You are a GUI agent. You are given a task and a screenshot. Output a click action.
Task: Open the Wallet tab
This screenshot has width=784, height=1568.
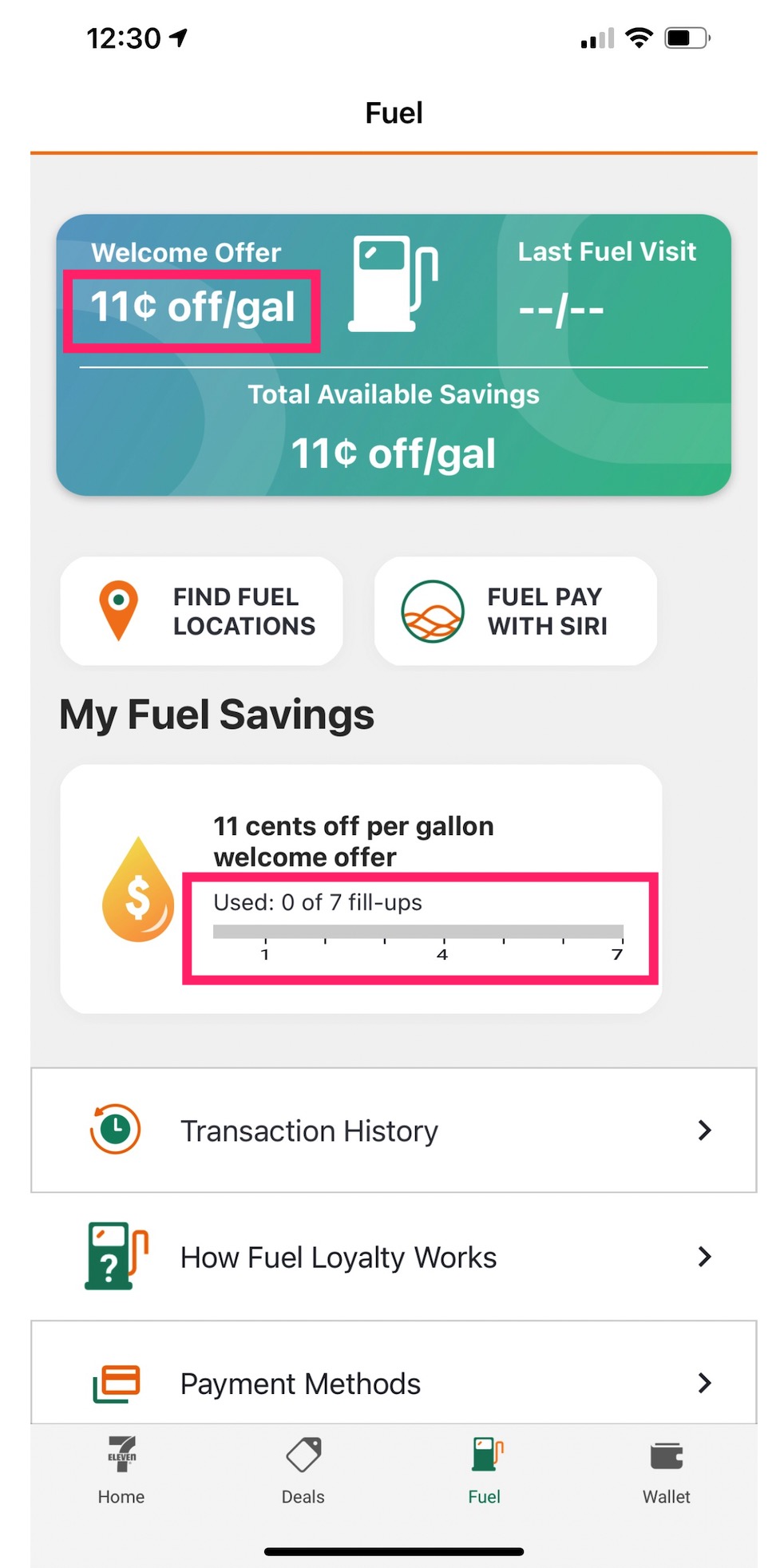pyautogui.click(x=666, y=1473)
